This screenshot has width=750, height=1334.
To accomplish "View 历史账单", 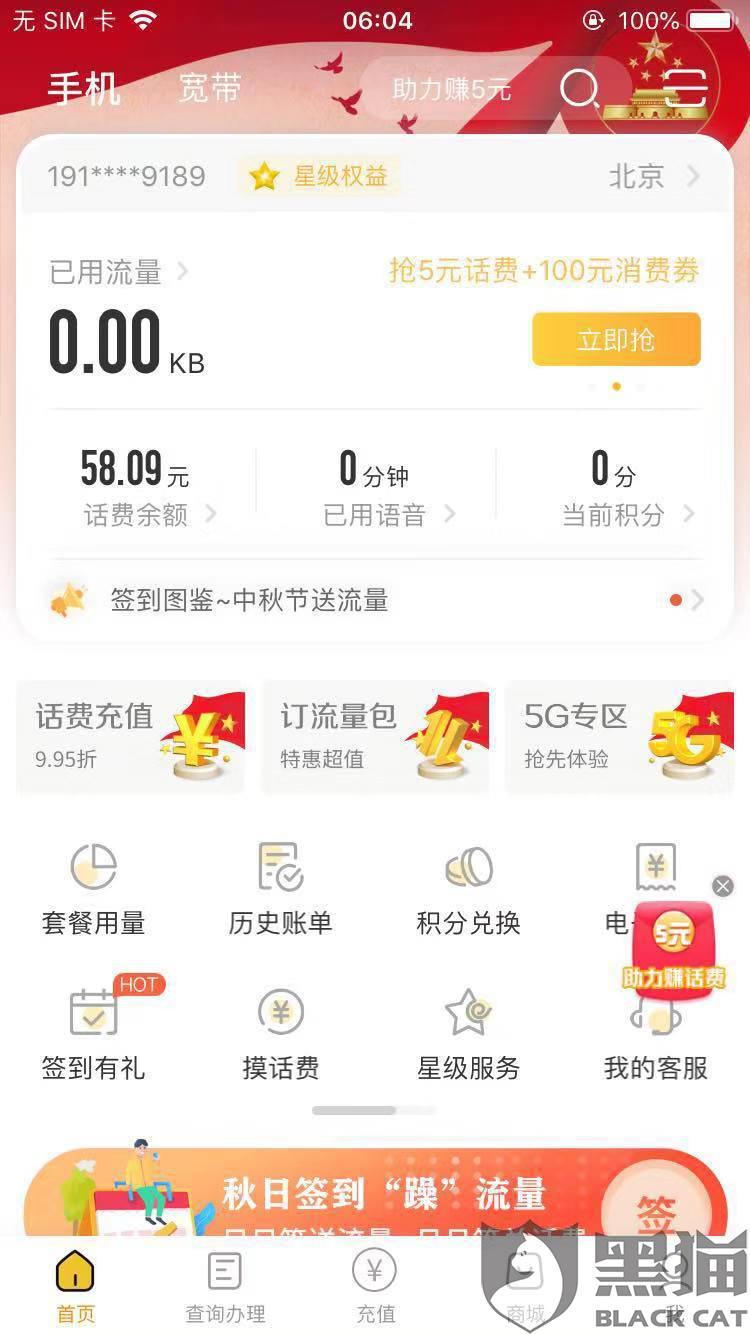I will (281, 888).
